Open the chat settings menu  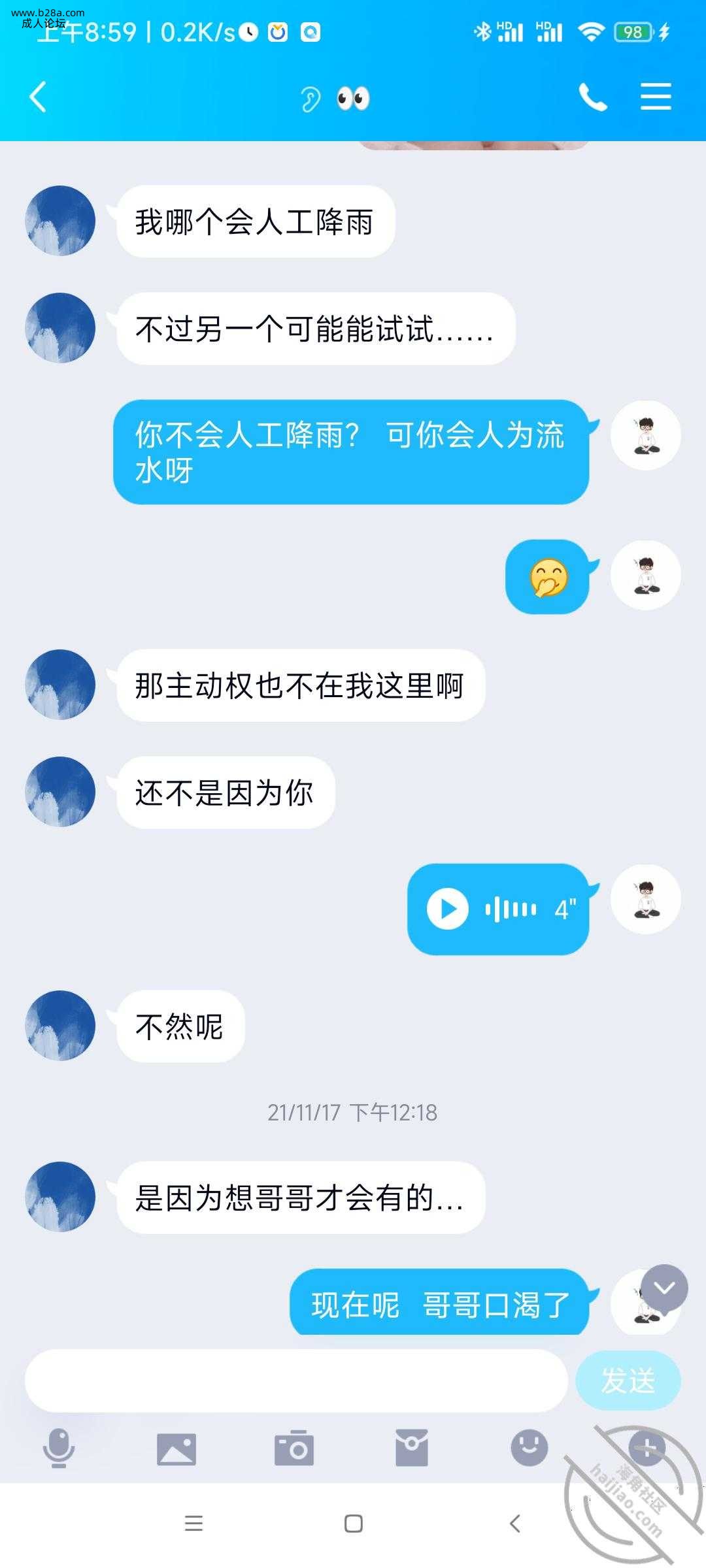[x=655, y=97]
